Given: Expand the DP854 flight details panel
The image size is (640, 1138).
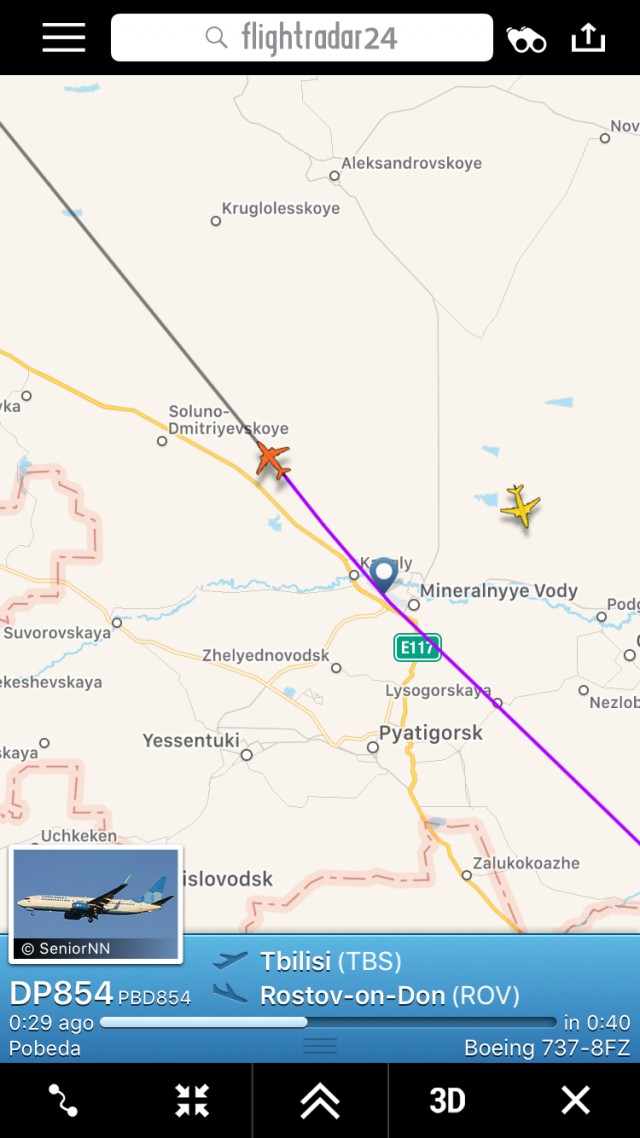Looking at the screenshot, I should coord(320,1045).
